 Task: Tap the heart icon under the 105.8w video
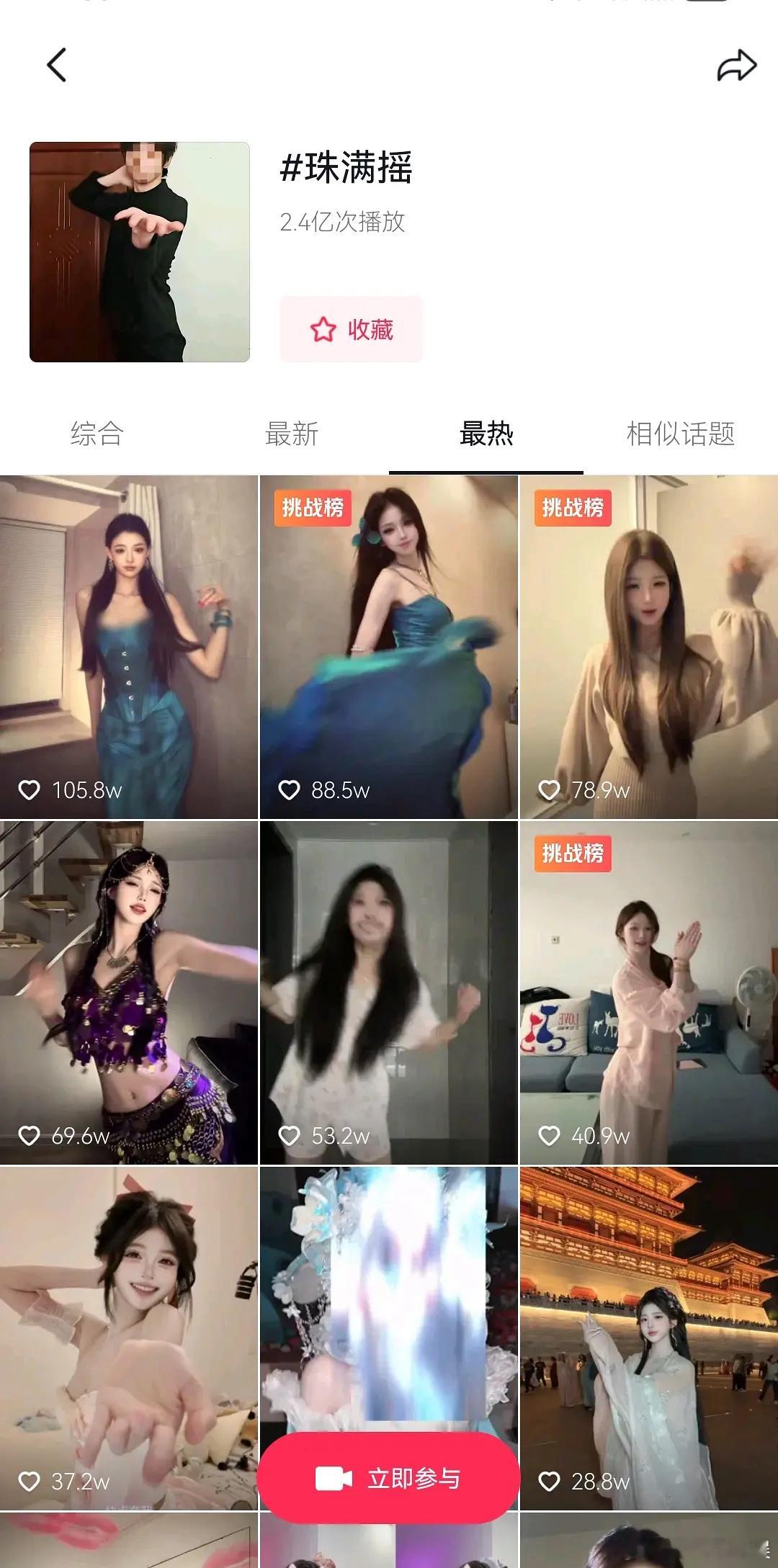pos(29,790)
